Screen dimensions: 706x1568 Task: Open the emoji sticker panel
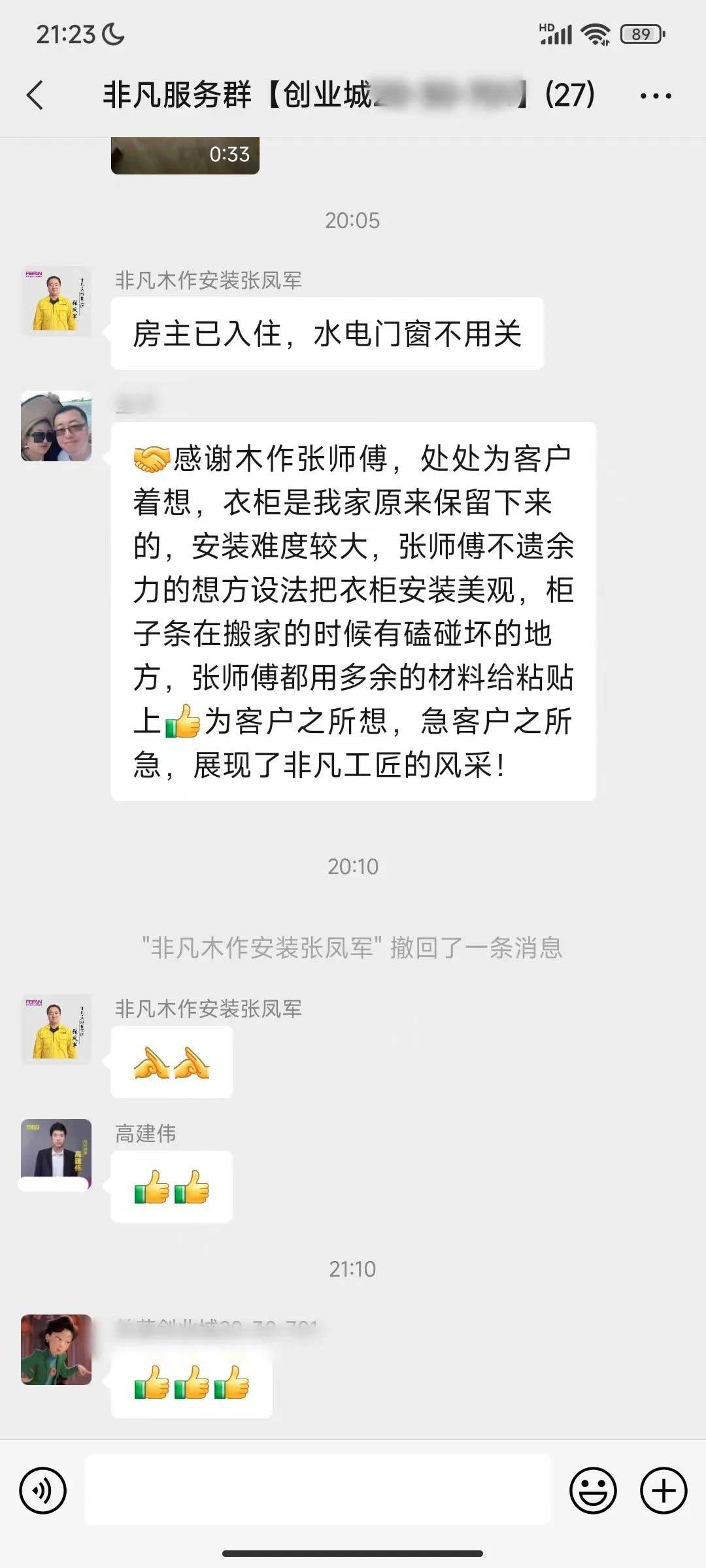coord(593,1490)
